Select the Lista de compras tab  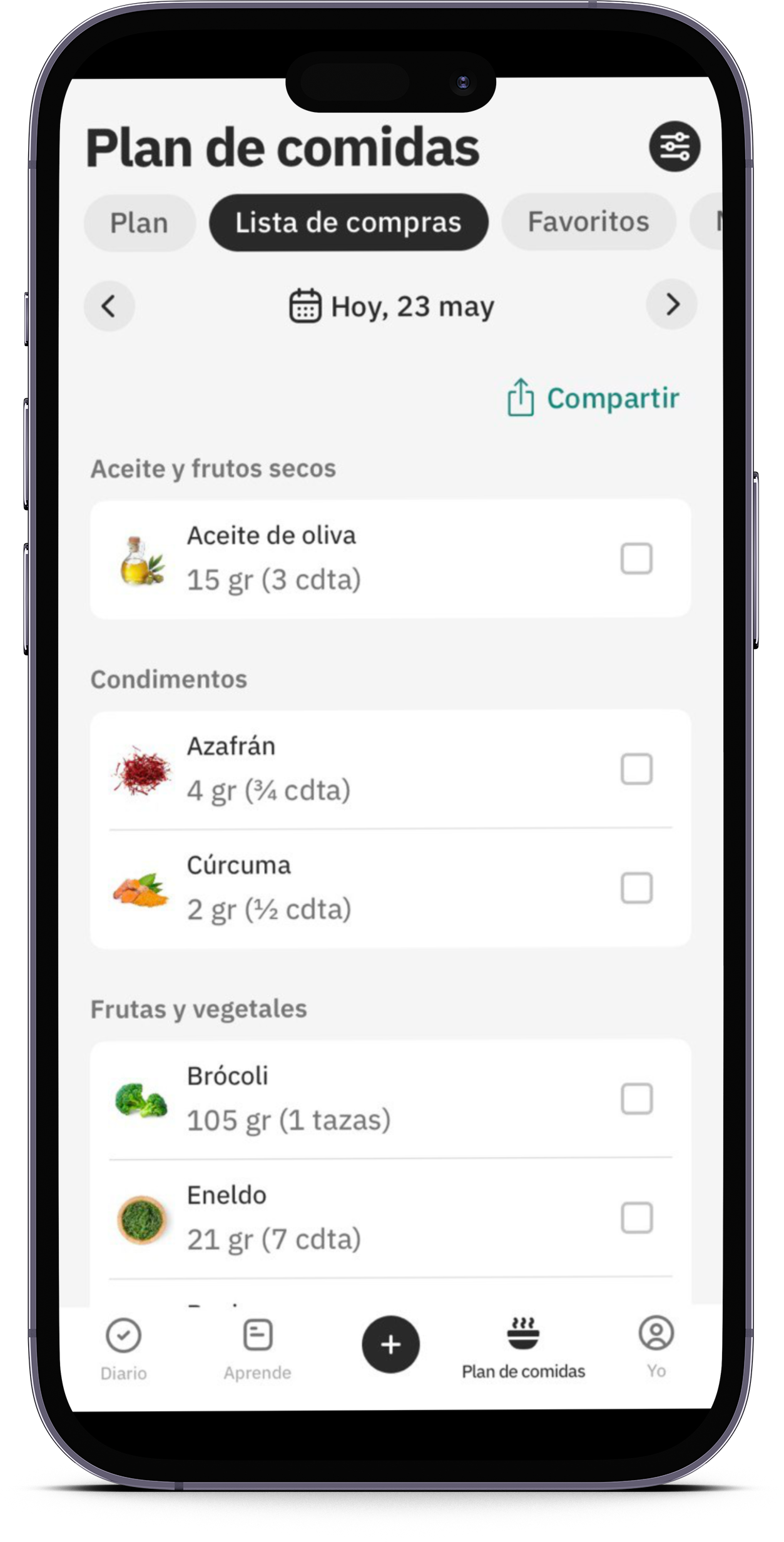click(x=348, y=222)
